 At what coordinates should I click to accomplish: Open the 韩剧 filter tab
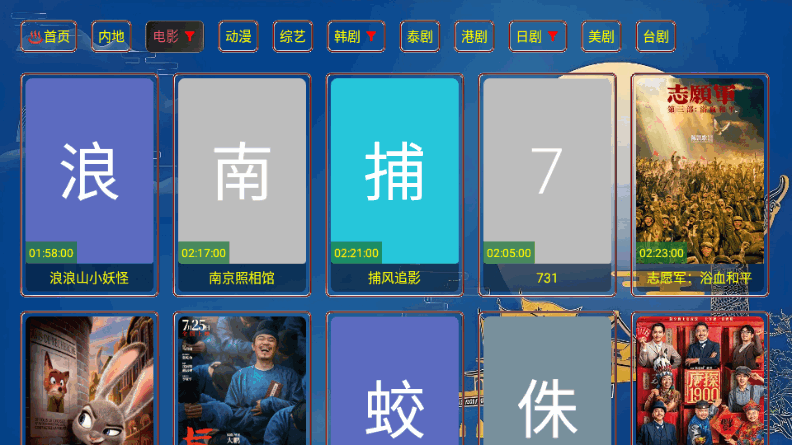tap(356, 37)
